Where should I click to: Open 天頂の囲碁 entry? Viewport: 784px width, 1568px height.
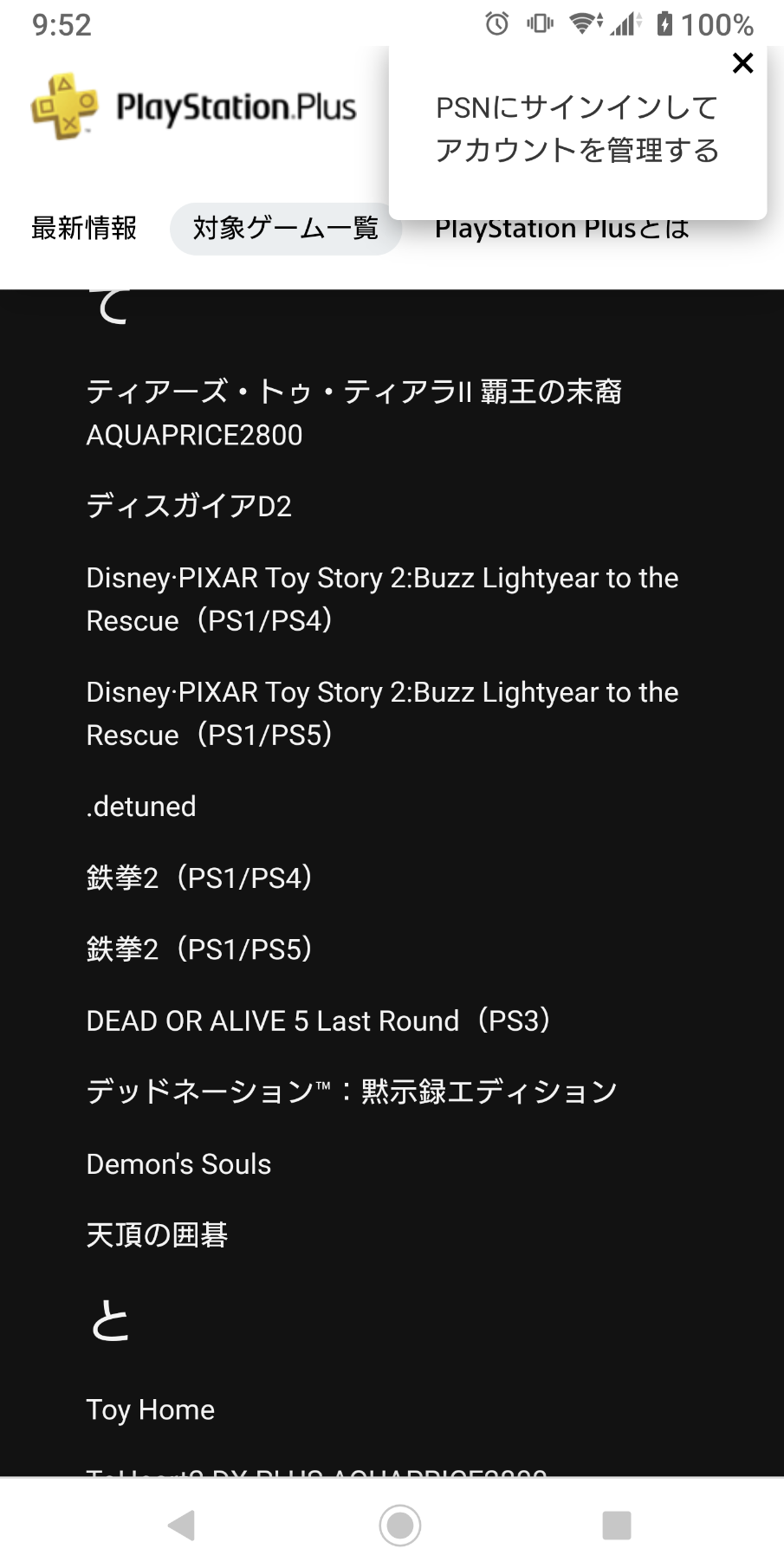pyautogui.click(x=157, y=1234)
